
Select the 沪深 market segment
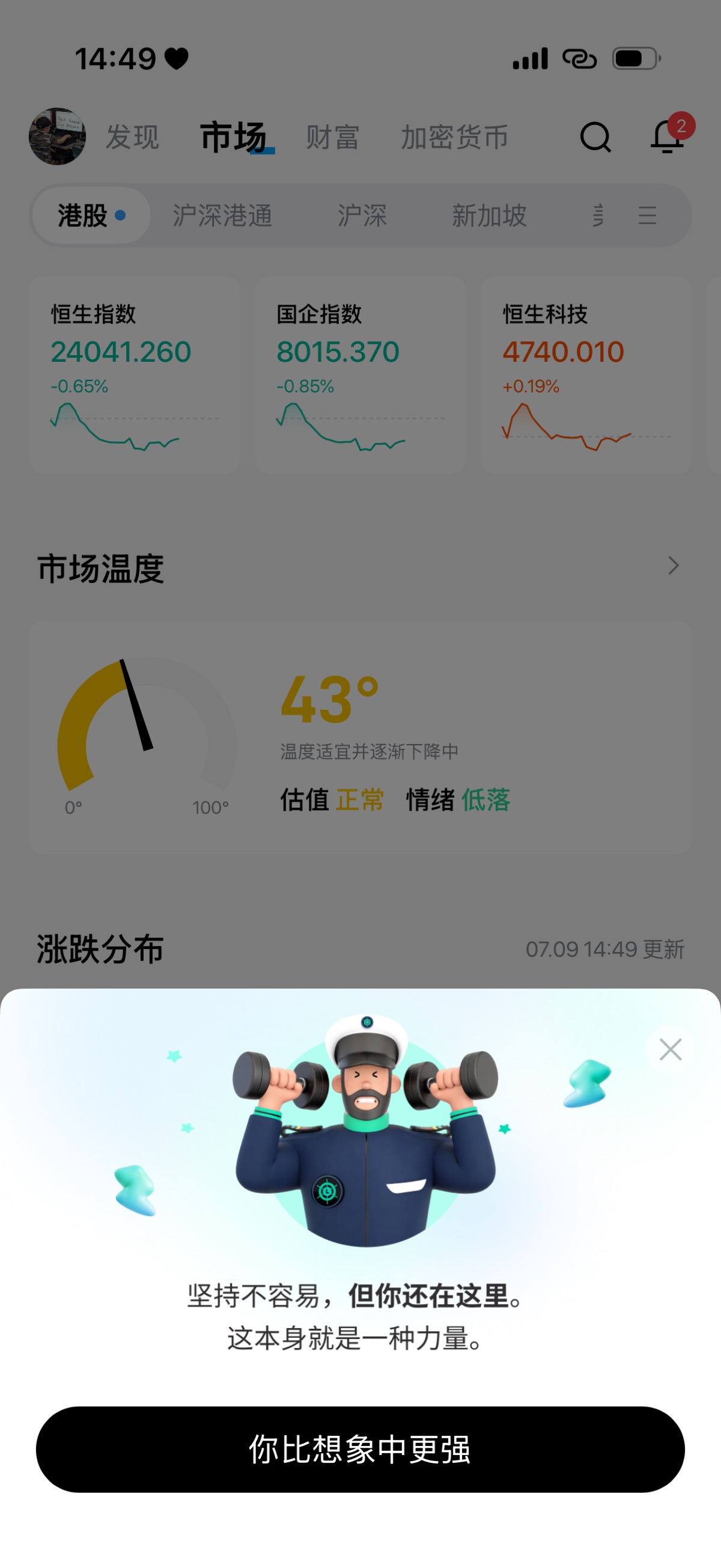pos(363,216)
